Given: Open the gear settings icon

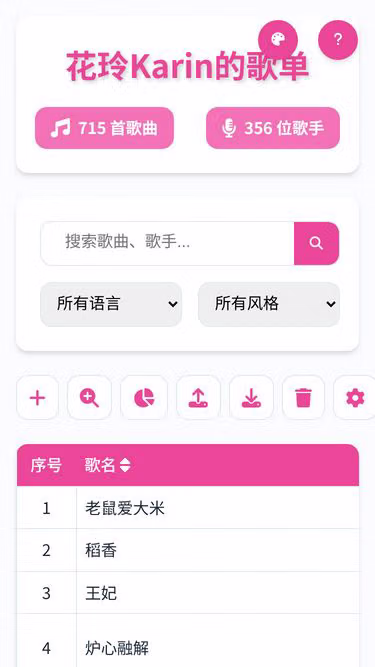Looking at the screenshot, I should (355, 398).
